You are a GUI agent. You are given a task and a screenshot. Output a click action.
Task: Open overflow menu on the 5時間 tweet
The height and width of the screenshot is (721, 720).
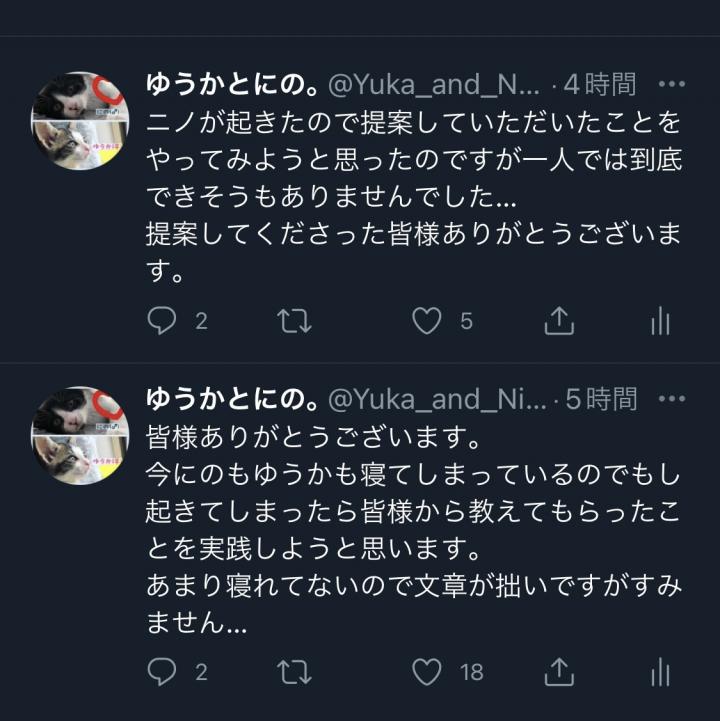click(672, 400)
